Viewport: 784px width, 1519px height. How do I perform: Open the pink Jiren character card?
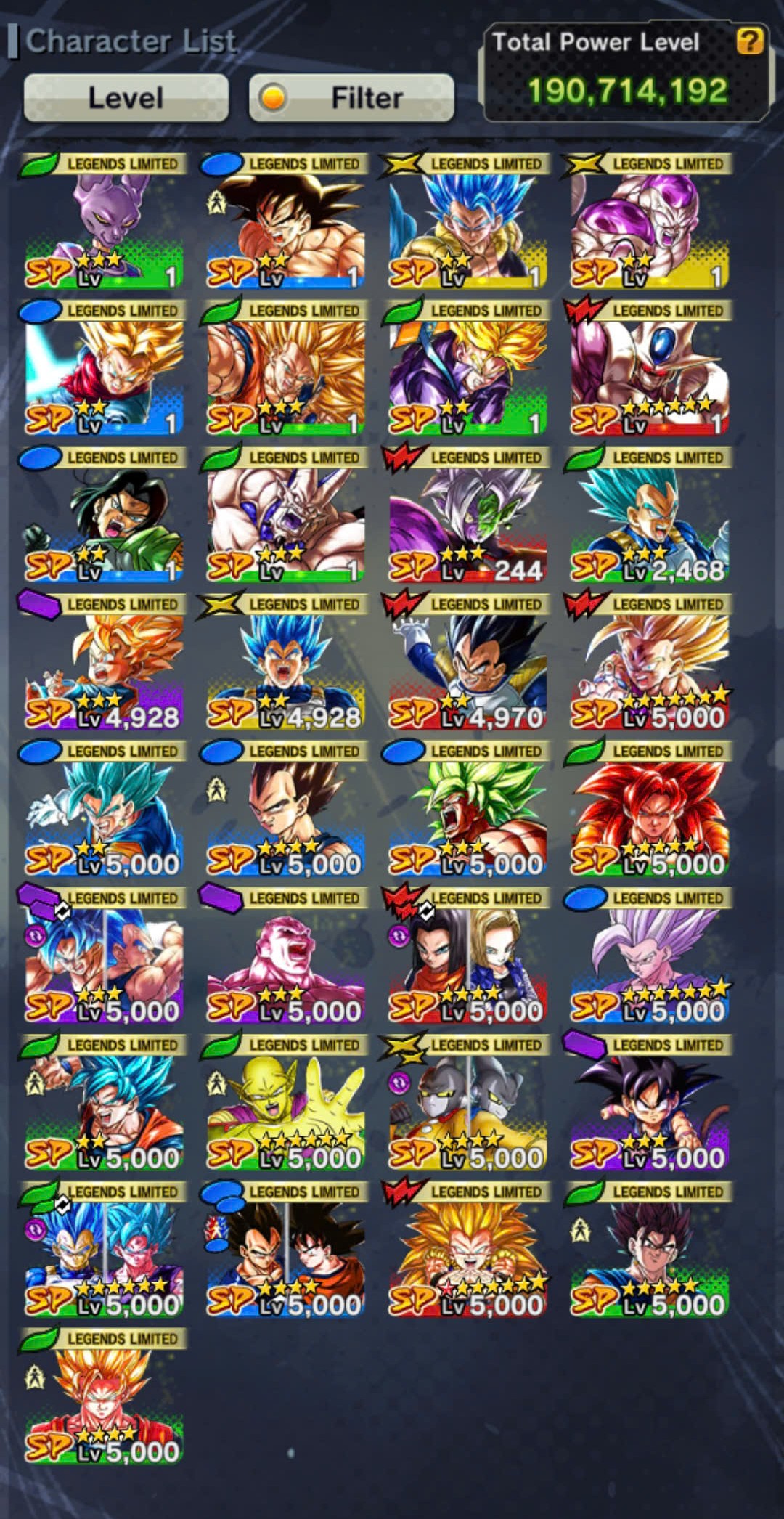(x=285, y=955)
